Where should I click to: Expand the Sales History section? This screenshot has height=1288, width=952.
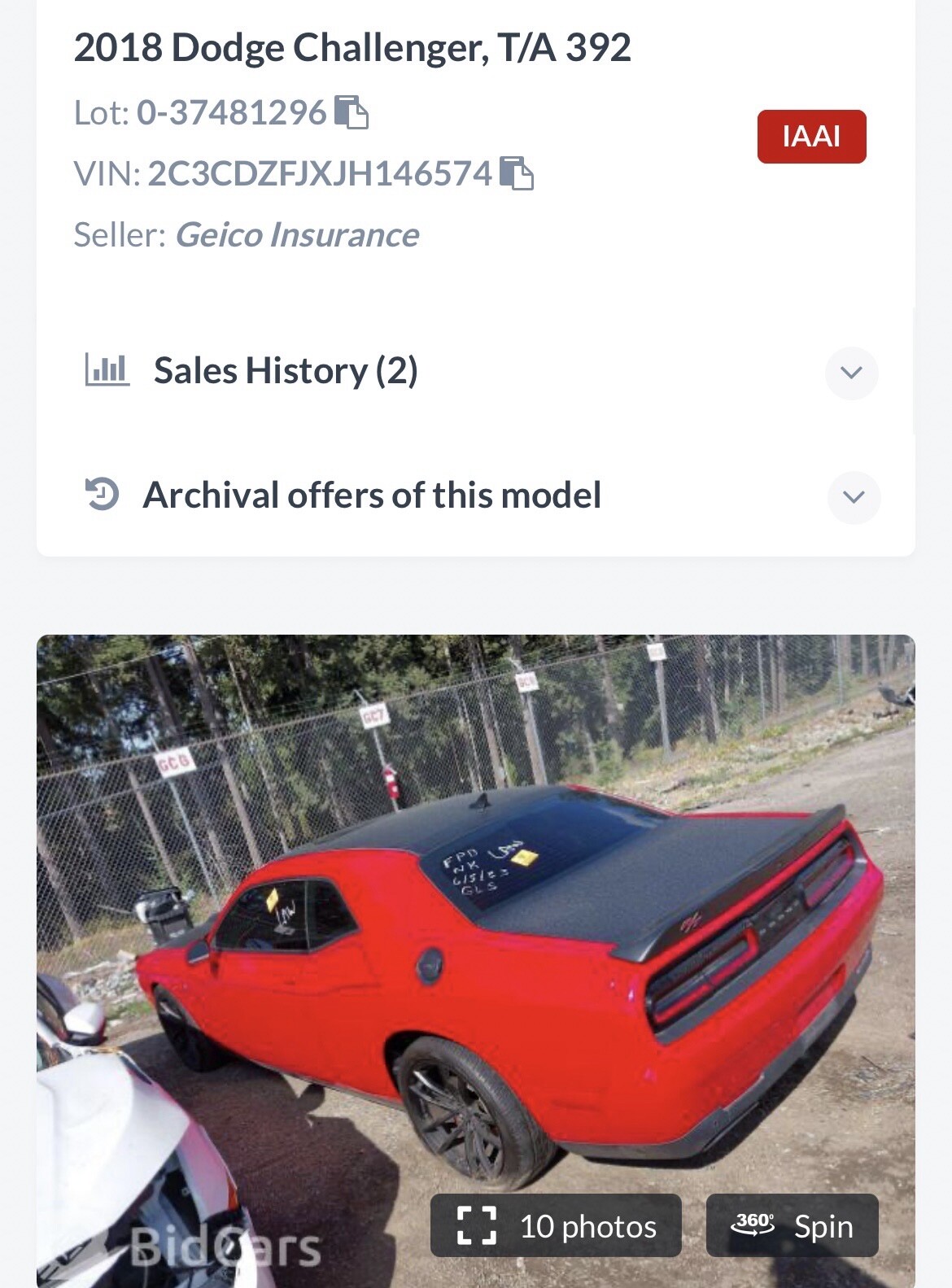(x=851, y=373)
